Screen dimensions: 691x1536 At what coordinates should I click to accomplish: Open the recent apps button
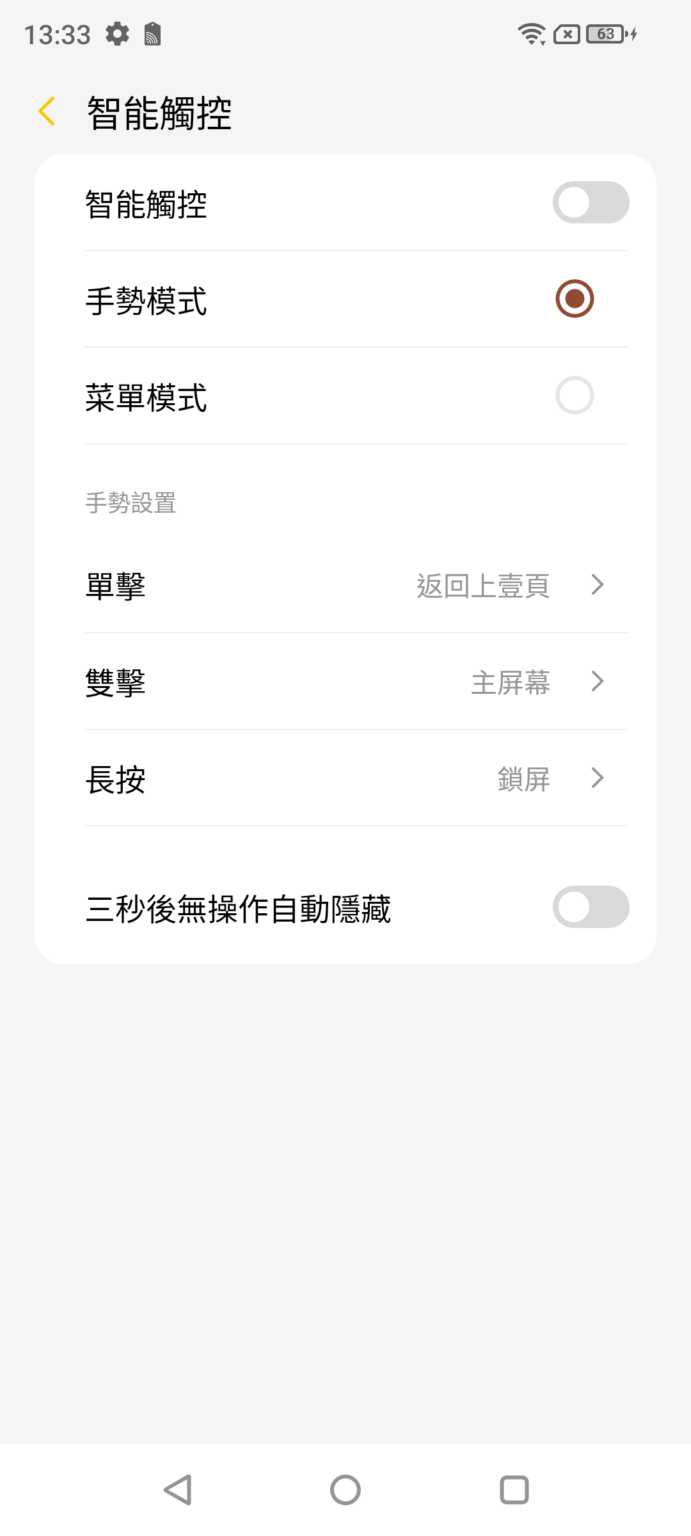pos(514,1490)
